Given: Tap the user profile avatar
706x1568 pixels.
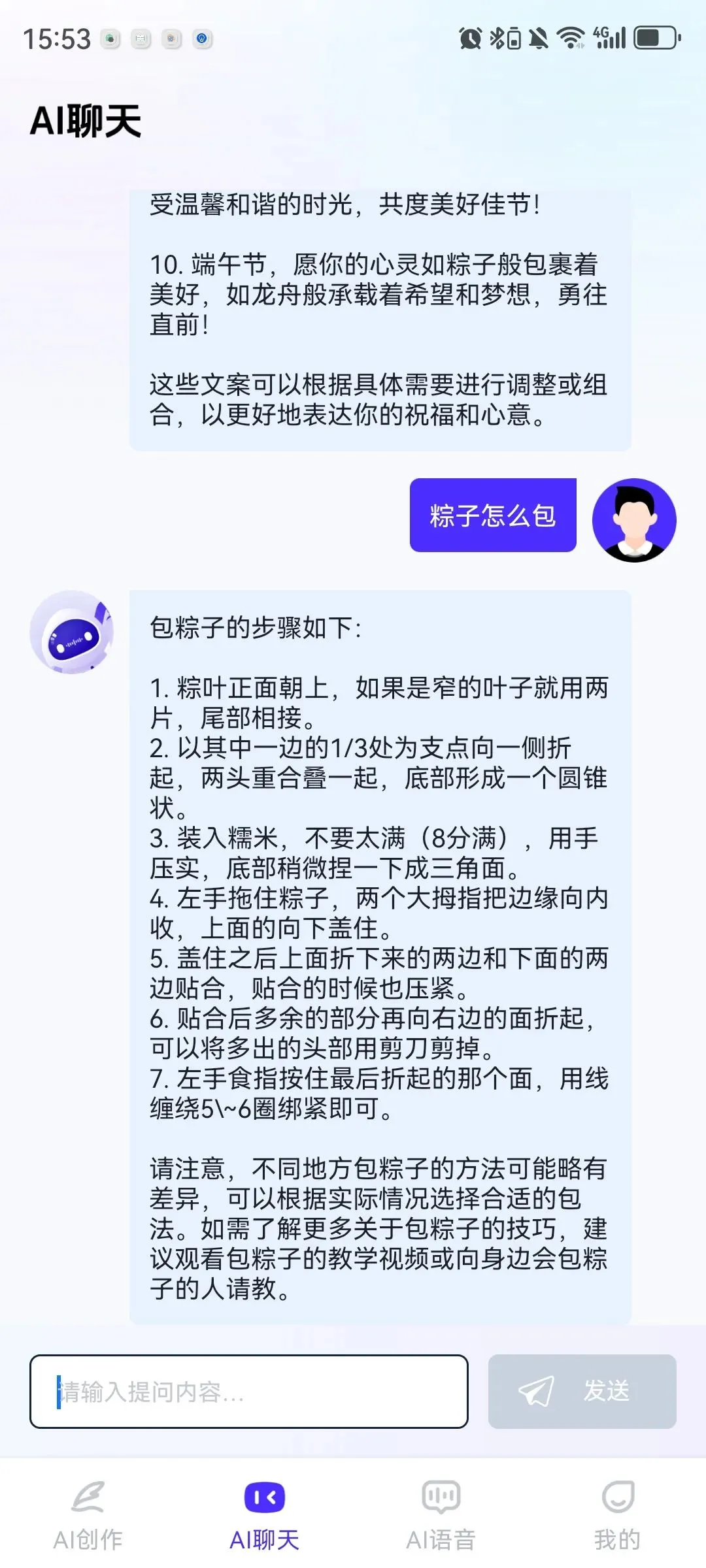Looking at the screenshot, I should (x=635, y=521).
